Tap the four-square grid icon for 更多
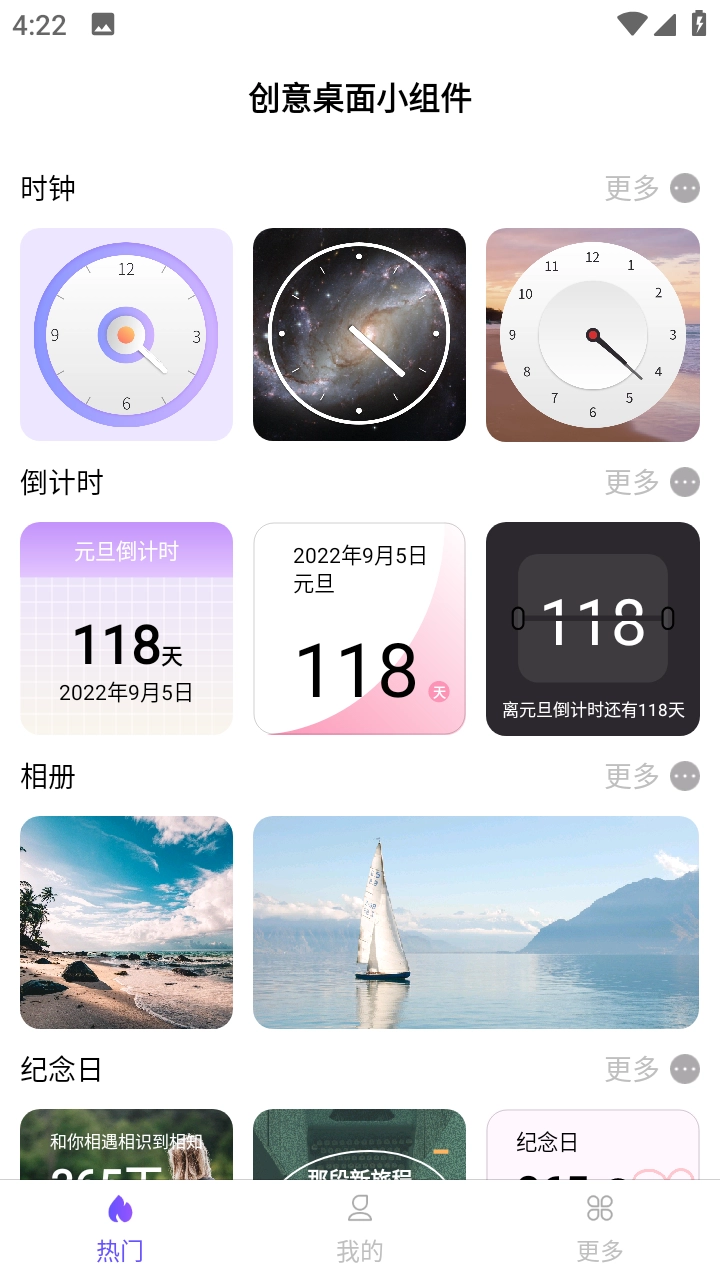The image size is (720, 1280). pos(598,1207)
